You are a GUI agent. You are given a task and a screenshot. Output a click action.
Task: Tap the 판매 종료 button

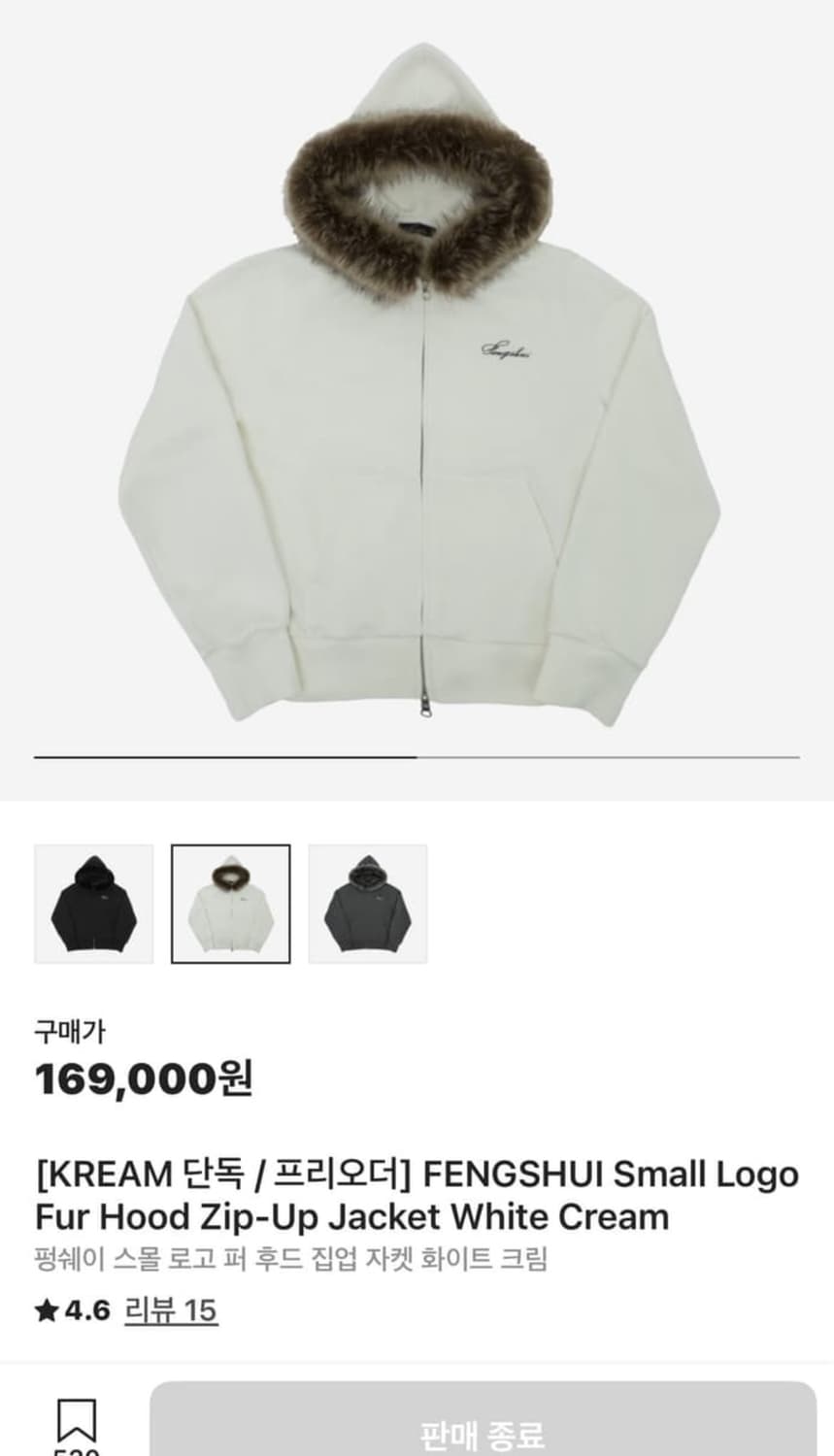pos(483,1431)
